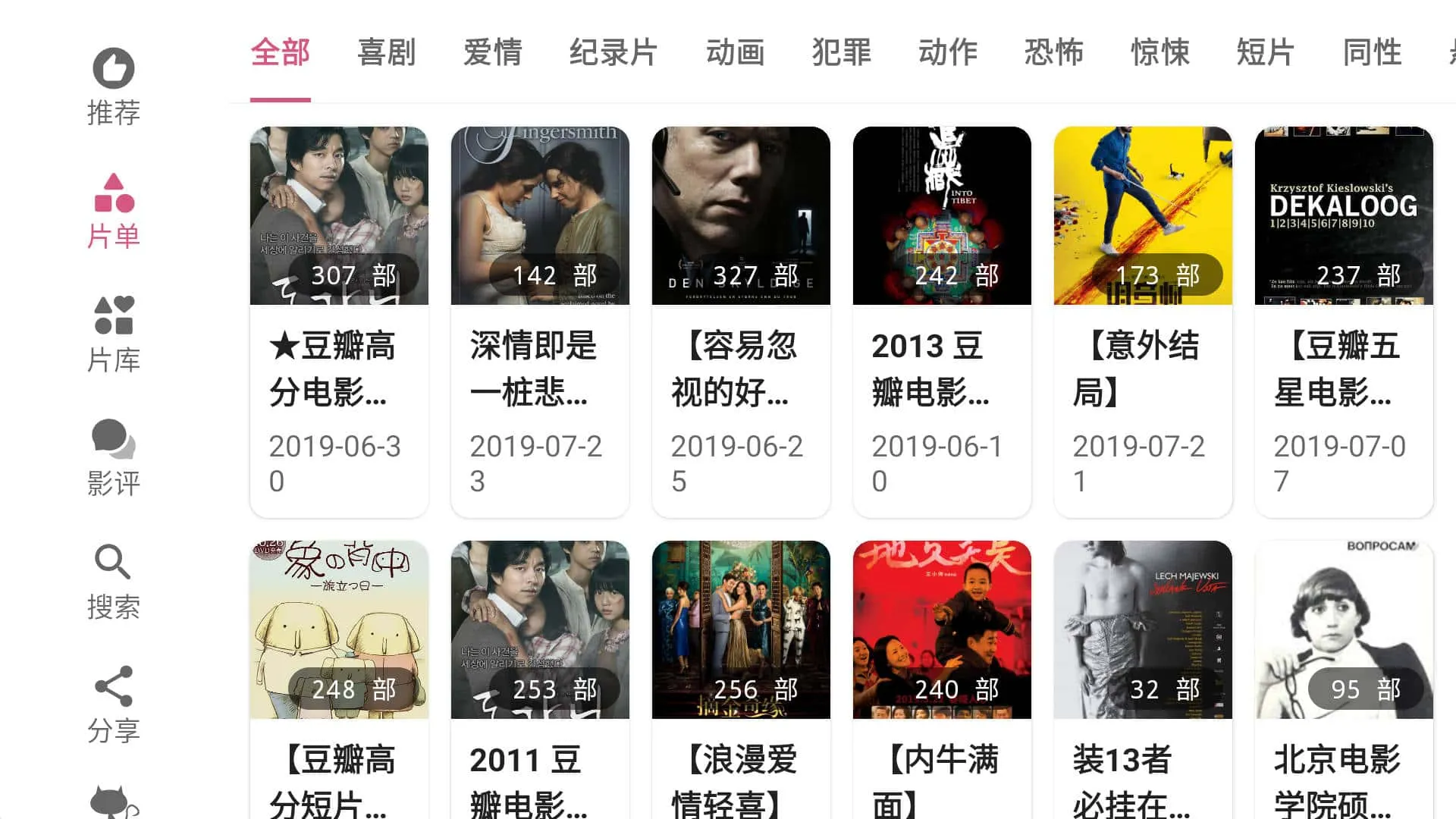Screen dimensions: 1456x819
Task: Open the 【豆瓣五星电影 list card
Action: tap(1344, 322)
